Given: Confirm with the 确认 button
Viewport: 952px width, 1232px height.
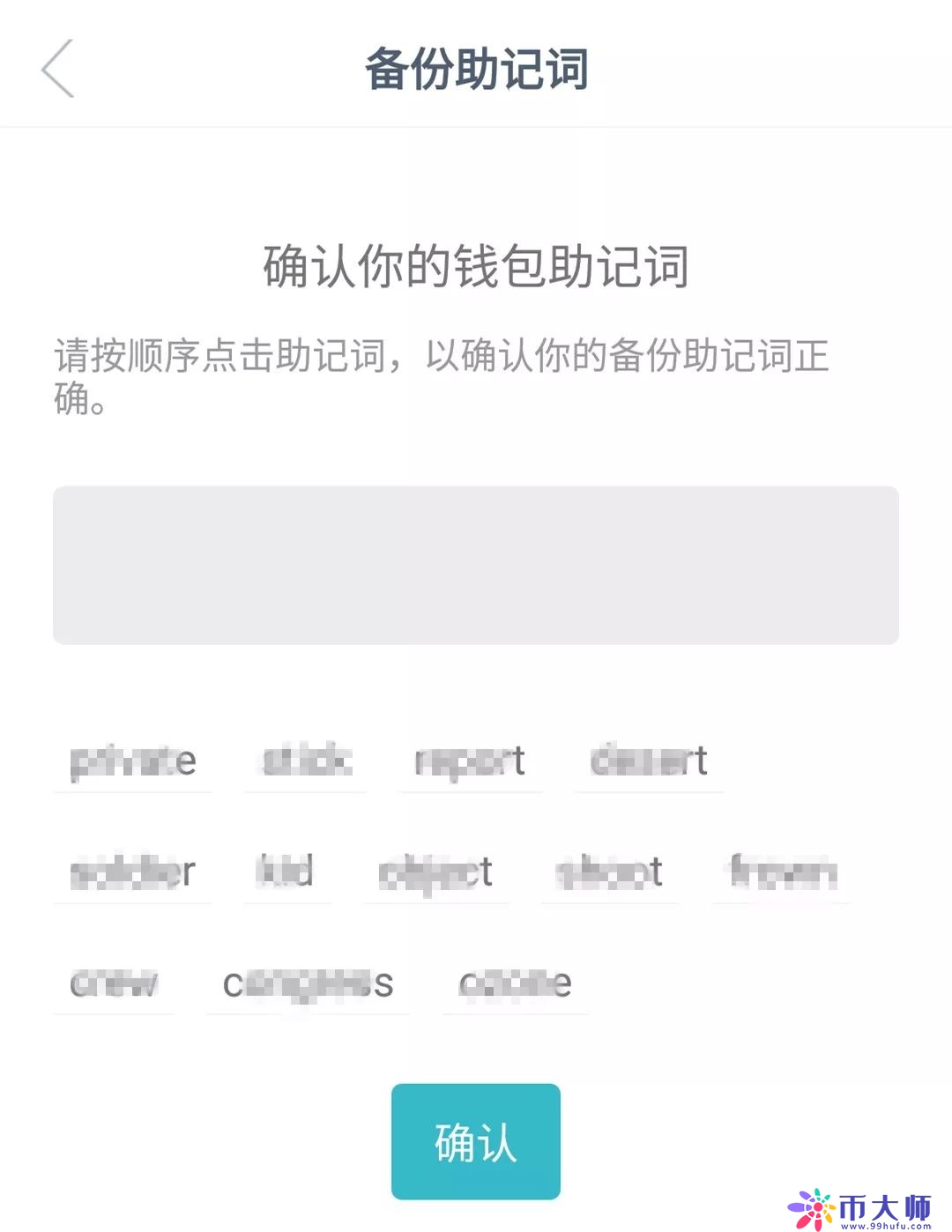Looking at the screenshot, I should pyautogui.click(x=476, y=1141).
